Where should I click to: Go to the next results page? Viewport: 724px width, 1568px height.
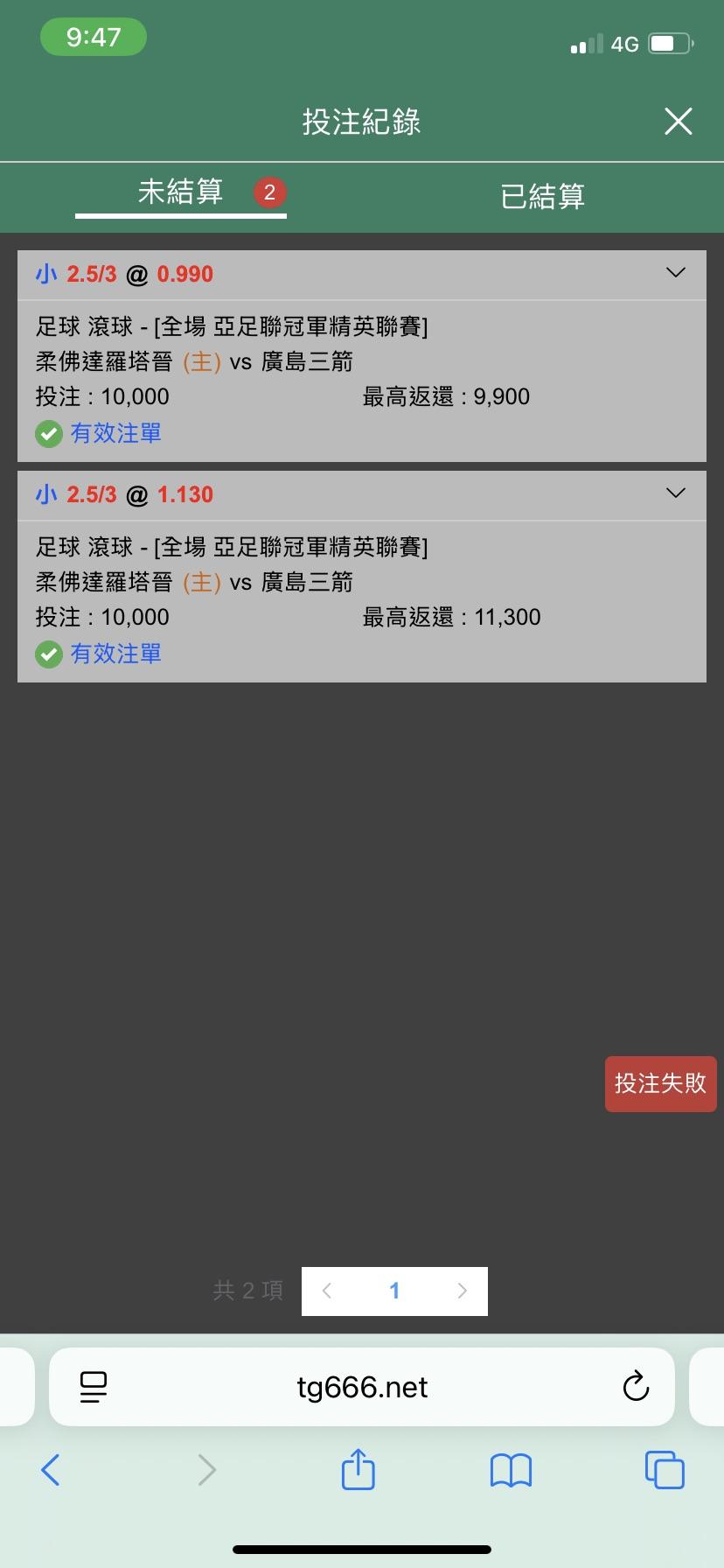[463, 1291]
